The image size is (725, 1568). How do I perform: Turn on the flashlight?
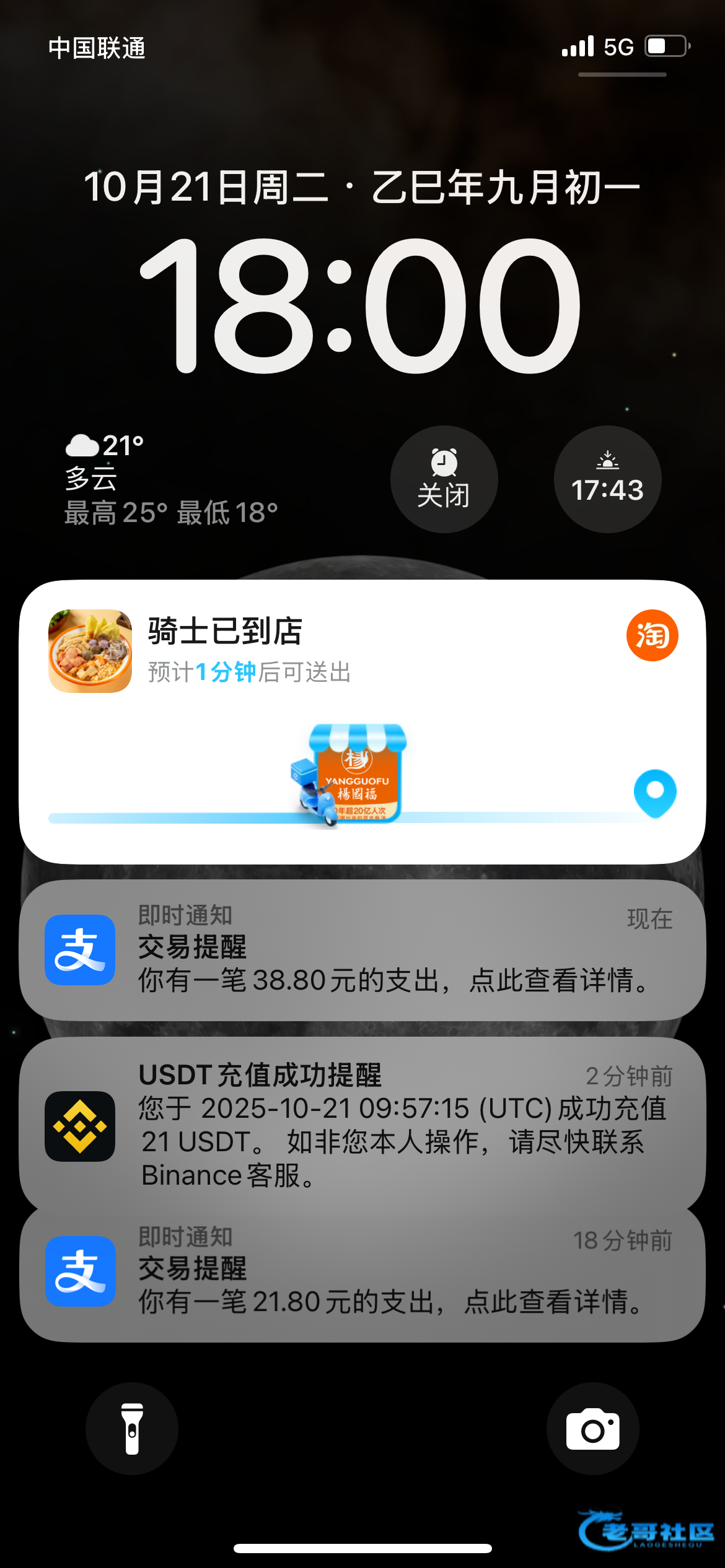(x=132, y=1429)
